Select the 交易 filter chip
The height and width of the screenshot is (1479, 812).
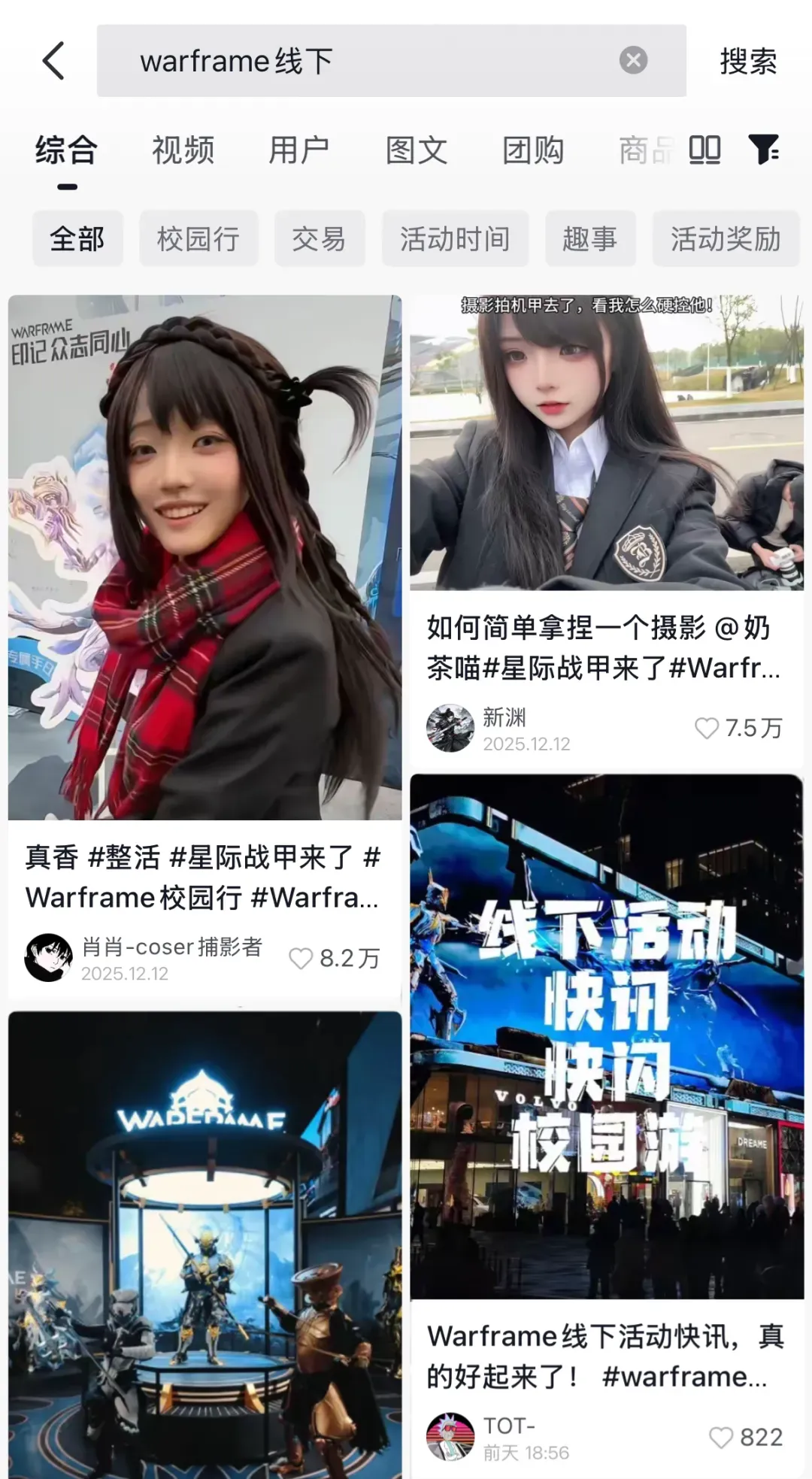(x=320, y=239)
